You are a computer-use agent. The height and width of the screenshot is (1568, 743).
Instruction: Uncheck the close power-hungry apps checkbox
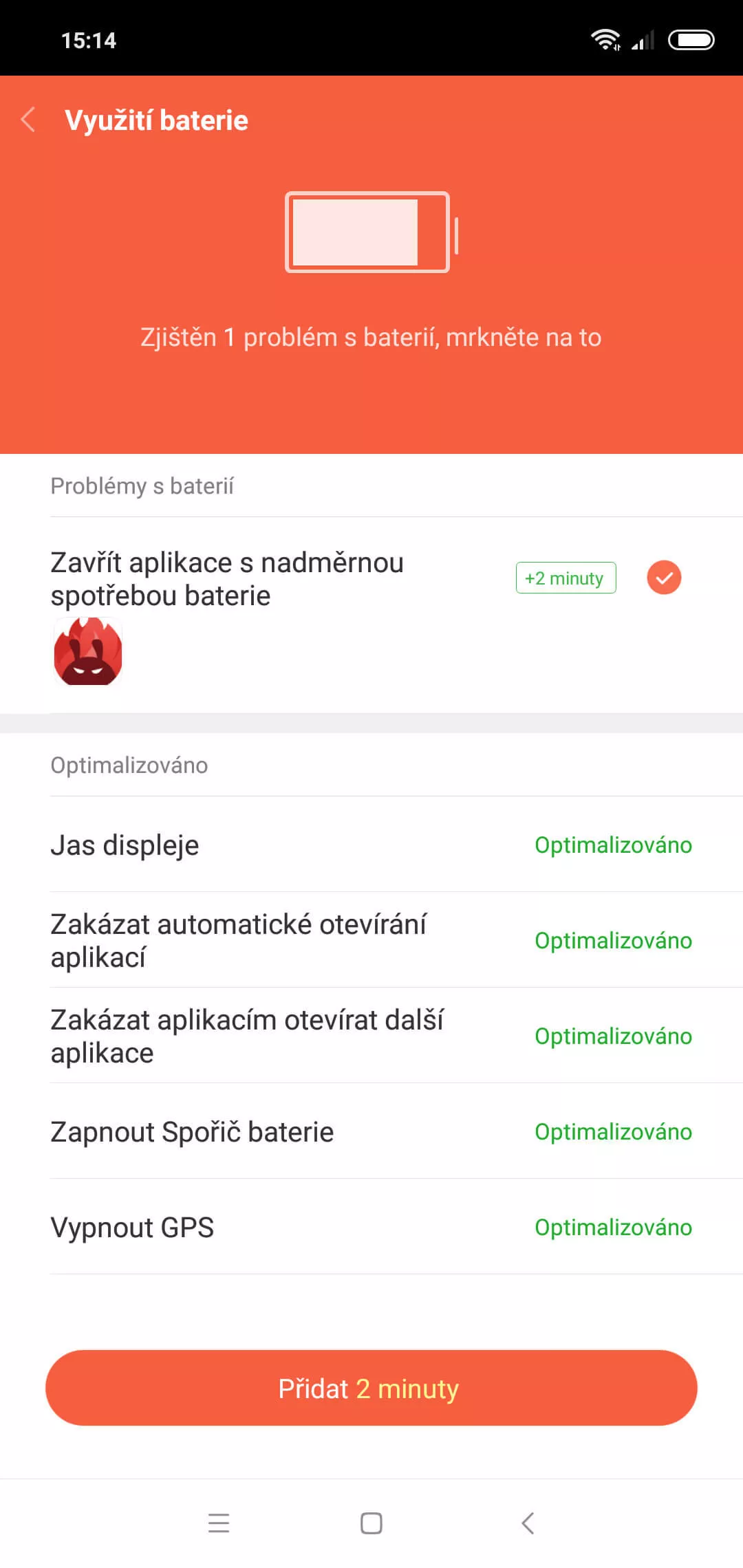click(664, 578)
